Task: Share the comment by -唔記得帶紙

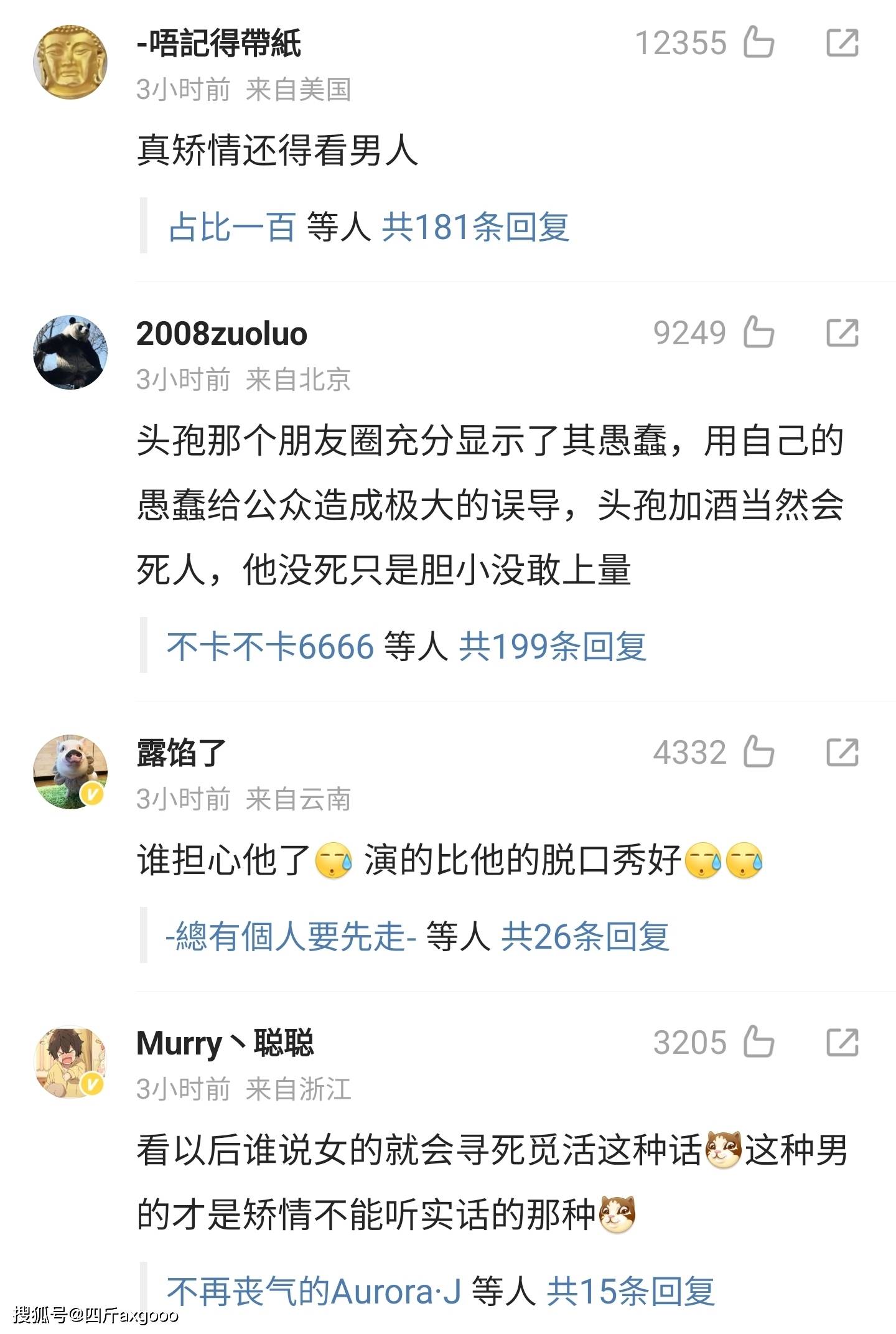Action: 842,43
